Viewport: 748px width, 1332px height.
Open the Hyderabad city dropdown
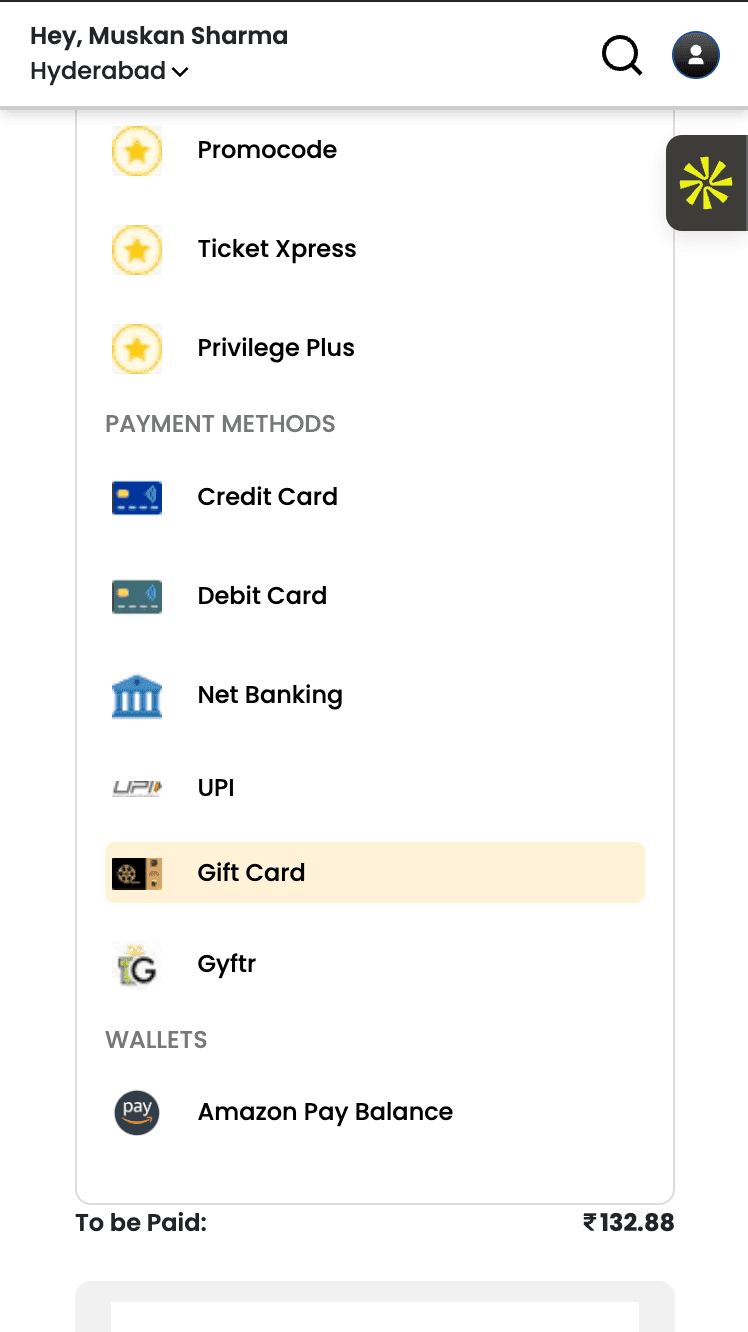coord(110,72)
